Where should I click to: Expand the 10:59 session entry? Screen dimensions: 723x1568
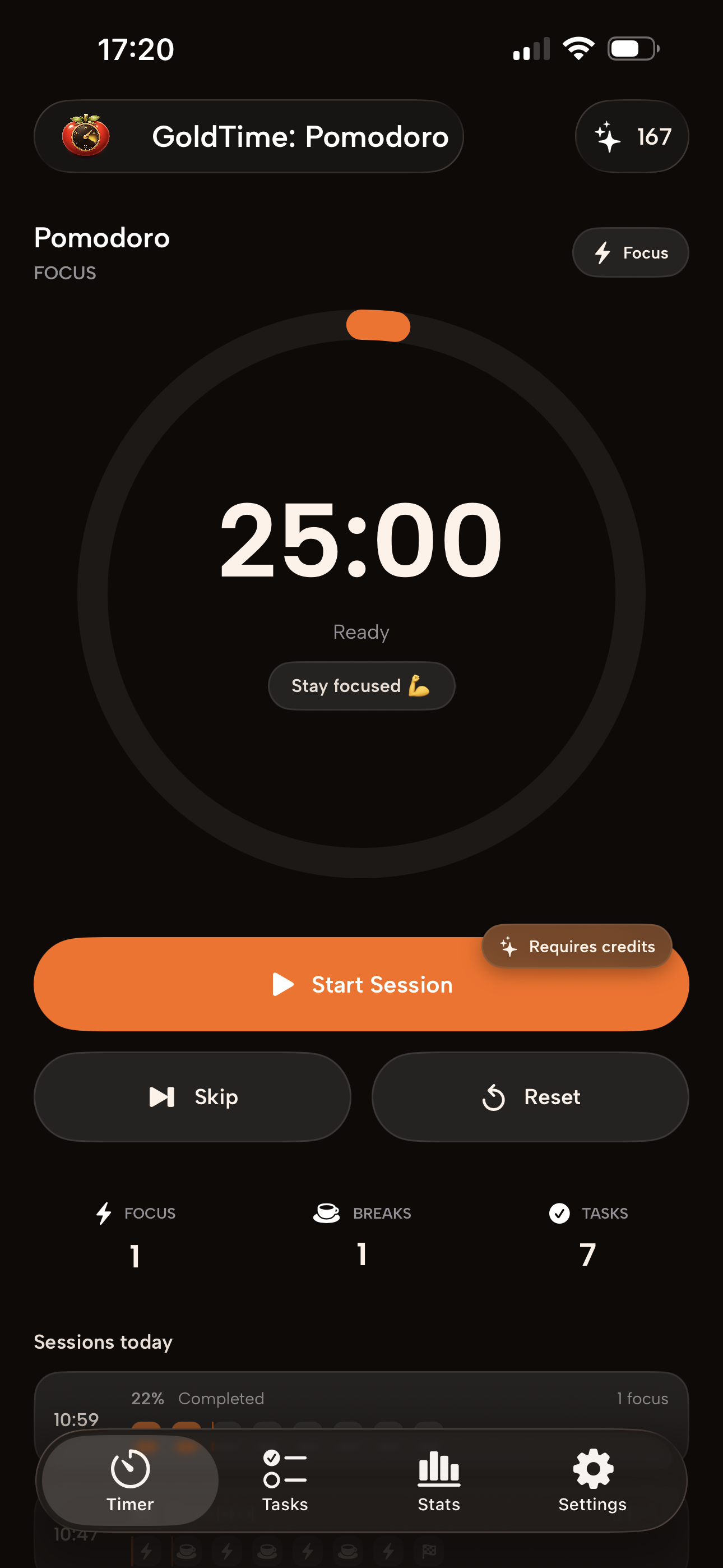click(x=76, y=1420)
